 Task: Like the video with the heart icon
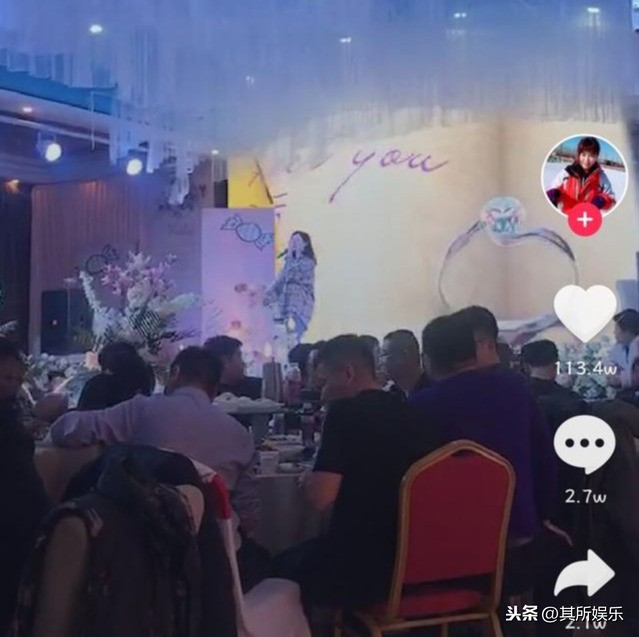coord(585,311)
